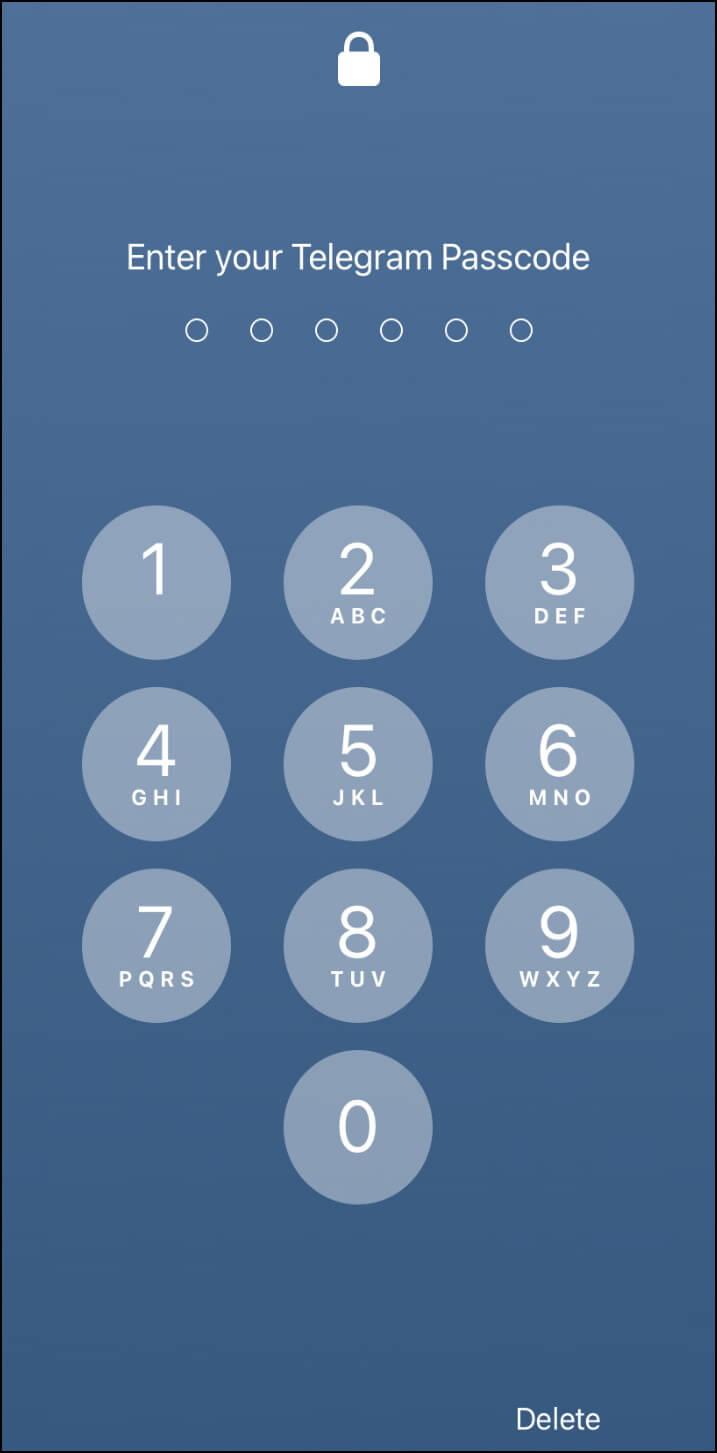Tap the 5 JKL key
Screen dimensions: 717x1453
point(358,765)
